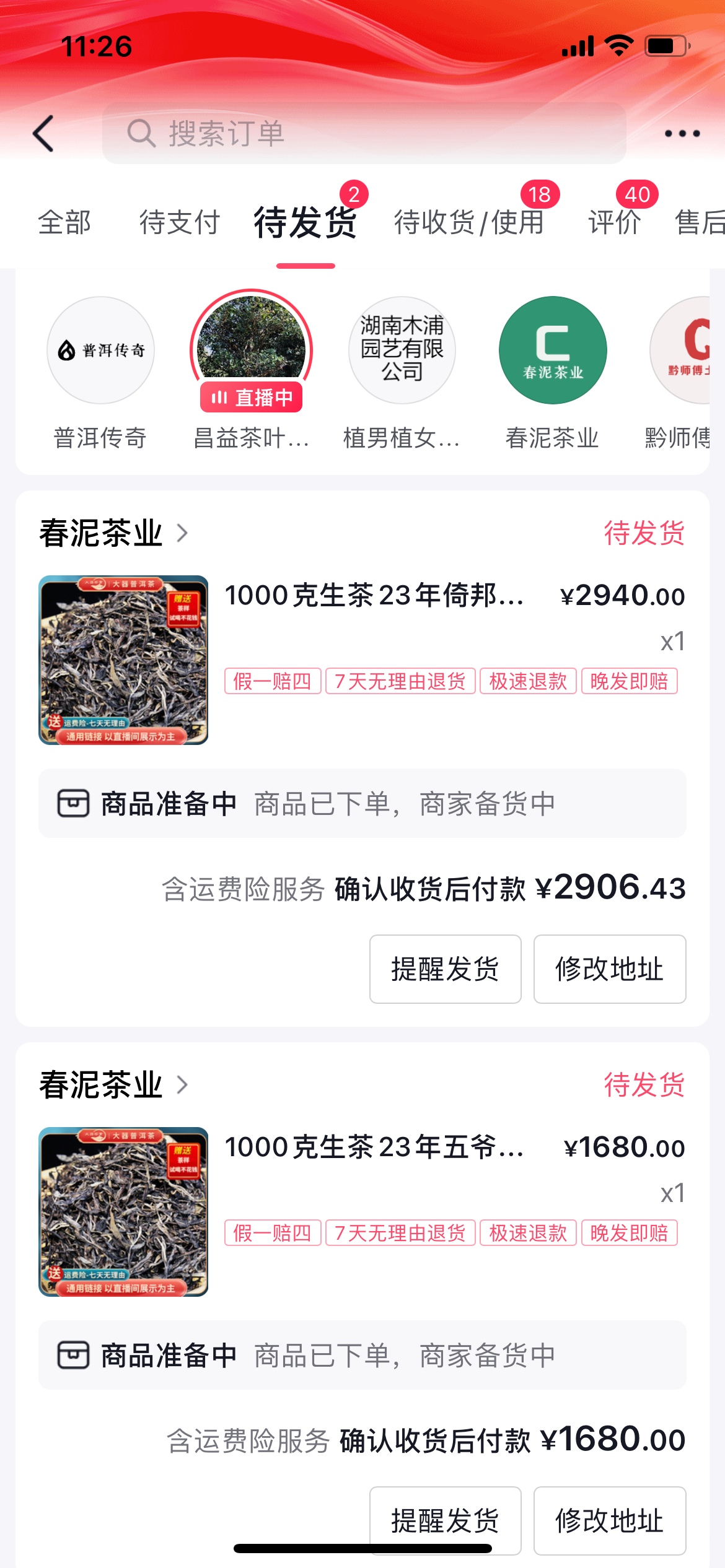Open the 普洱传奇 shop avatar
Screen dimensions: 725x1568
coord(100,351)
